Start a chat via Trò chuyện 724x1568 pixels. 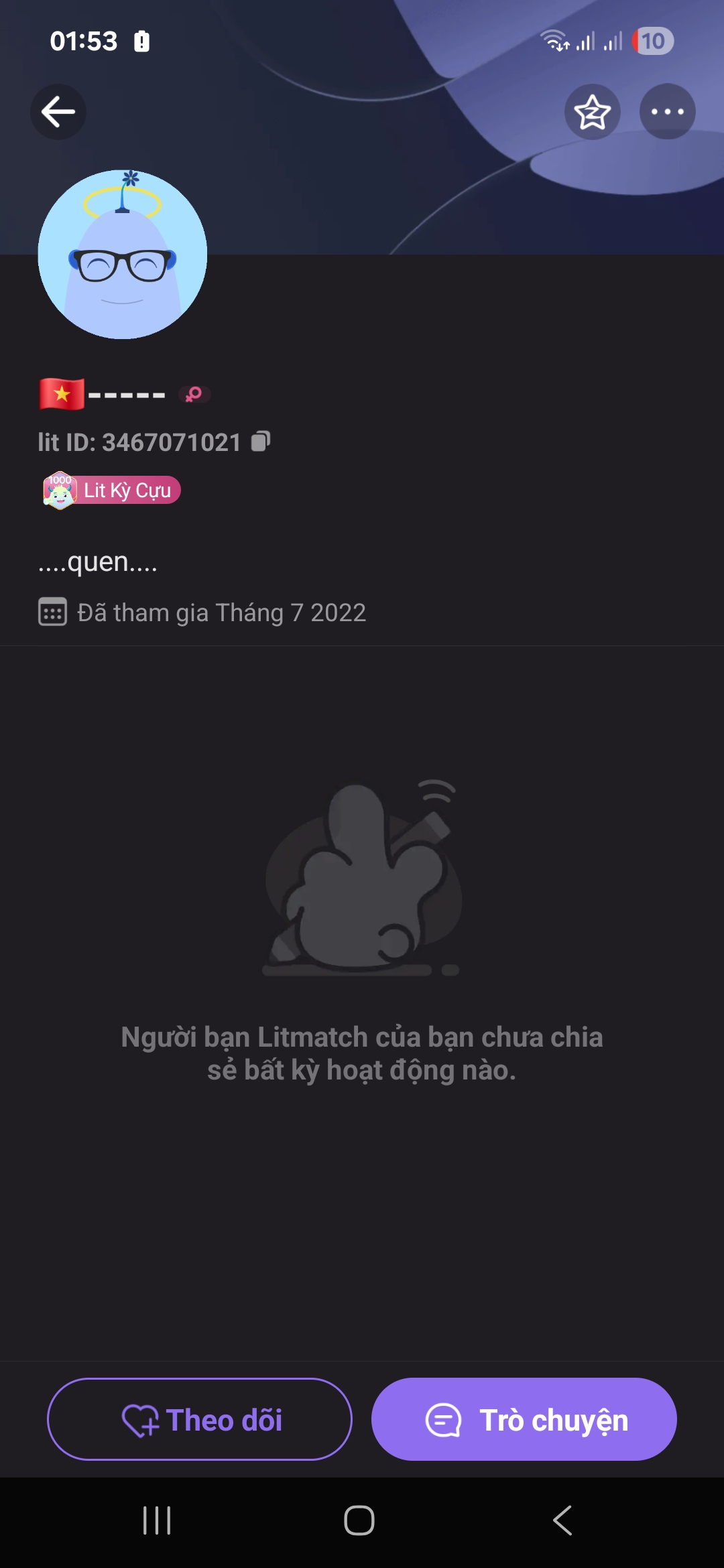pyautogui.click(x=524, y=1419)
